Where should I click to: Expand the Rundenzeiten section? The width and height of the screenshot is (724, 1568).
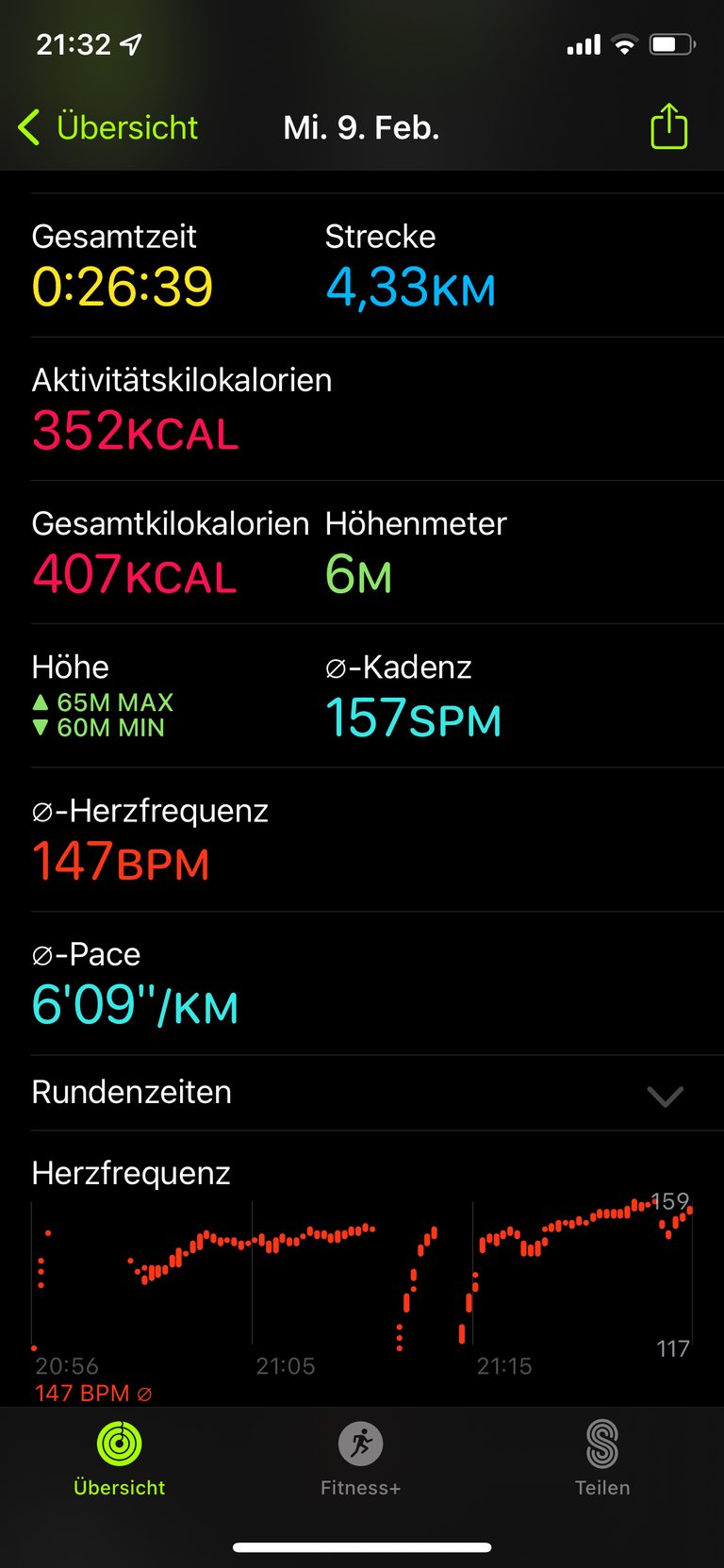665,1095
